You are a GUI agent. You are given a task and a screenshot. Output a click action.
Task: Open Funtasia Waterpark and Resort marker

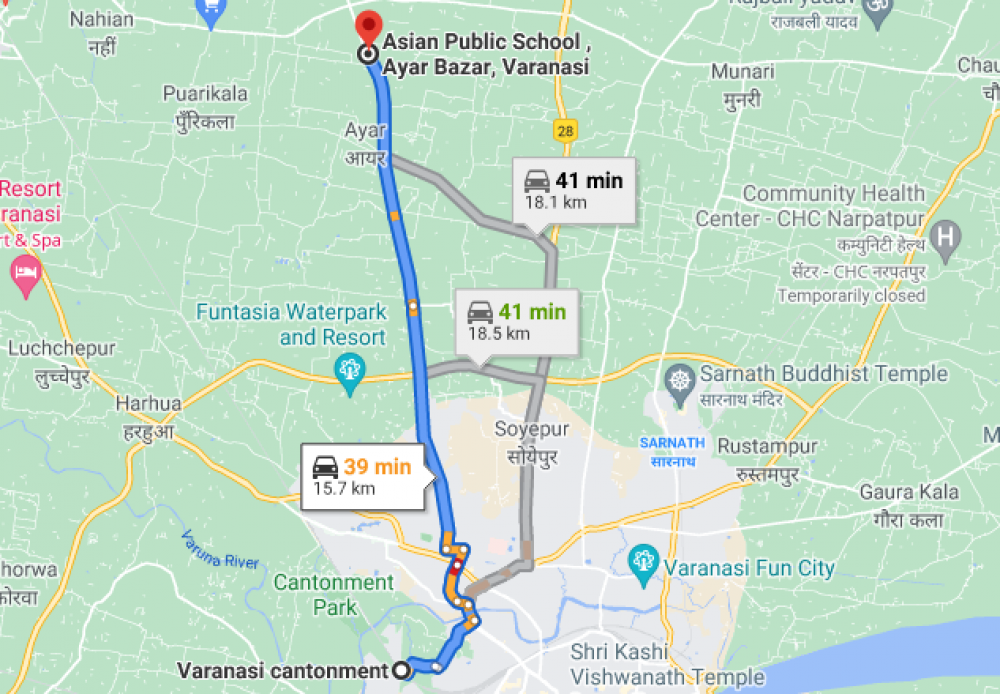click(349, 368)
